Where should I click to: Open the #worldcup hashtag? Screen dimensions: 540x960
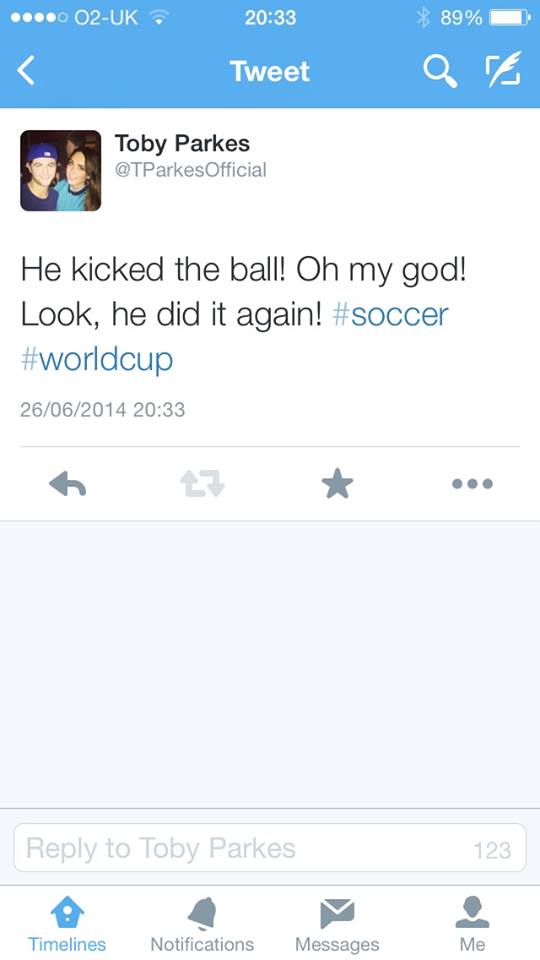click(x=97, y=359)
